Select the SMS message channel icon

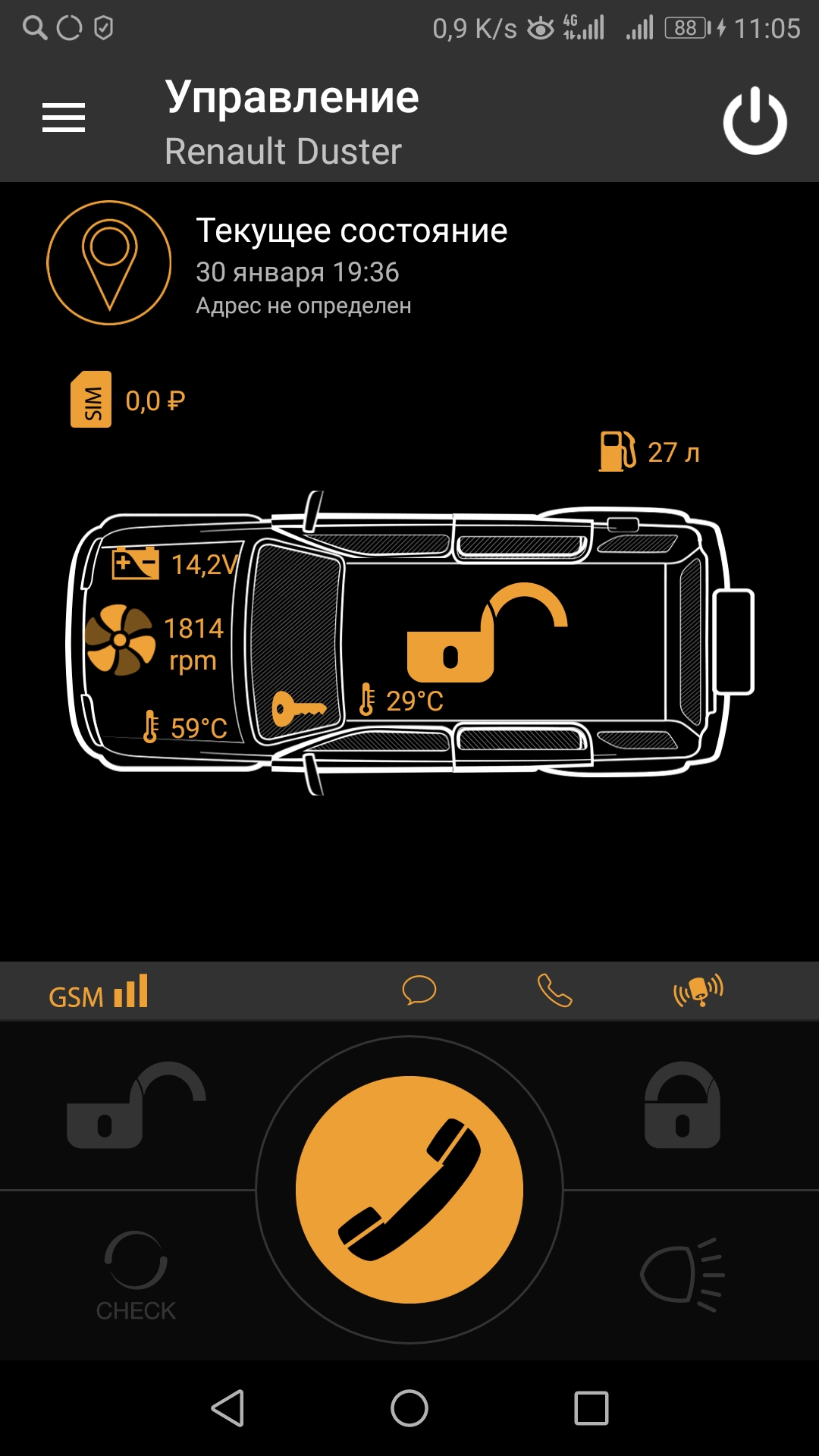coord(419,990)
